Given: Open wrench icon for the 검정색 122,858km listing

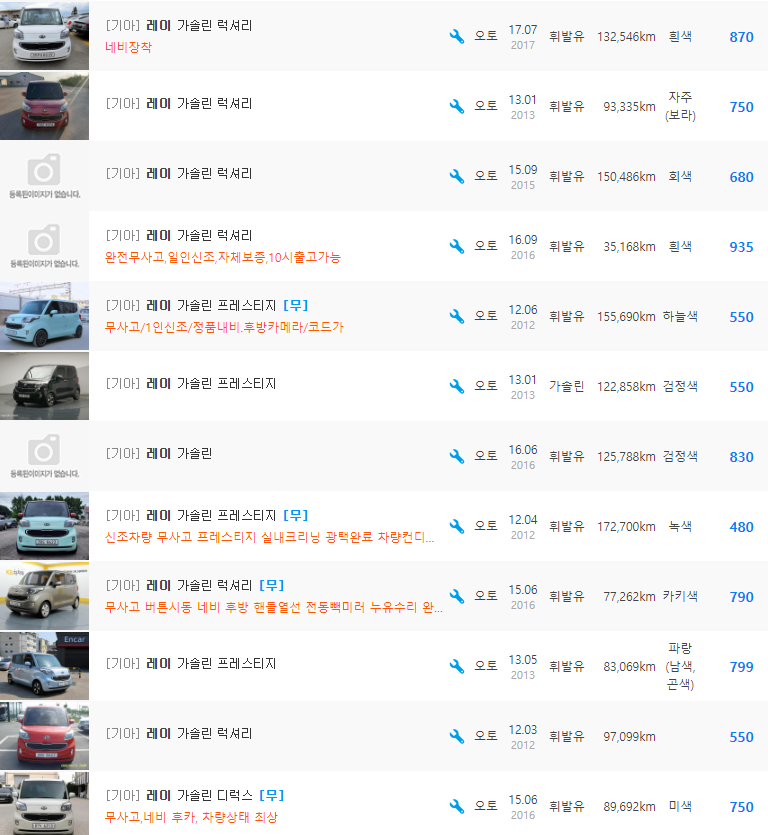Looking at the screenshot, I should pos(457,386).
